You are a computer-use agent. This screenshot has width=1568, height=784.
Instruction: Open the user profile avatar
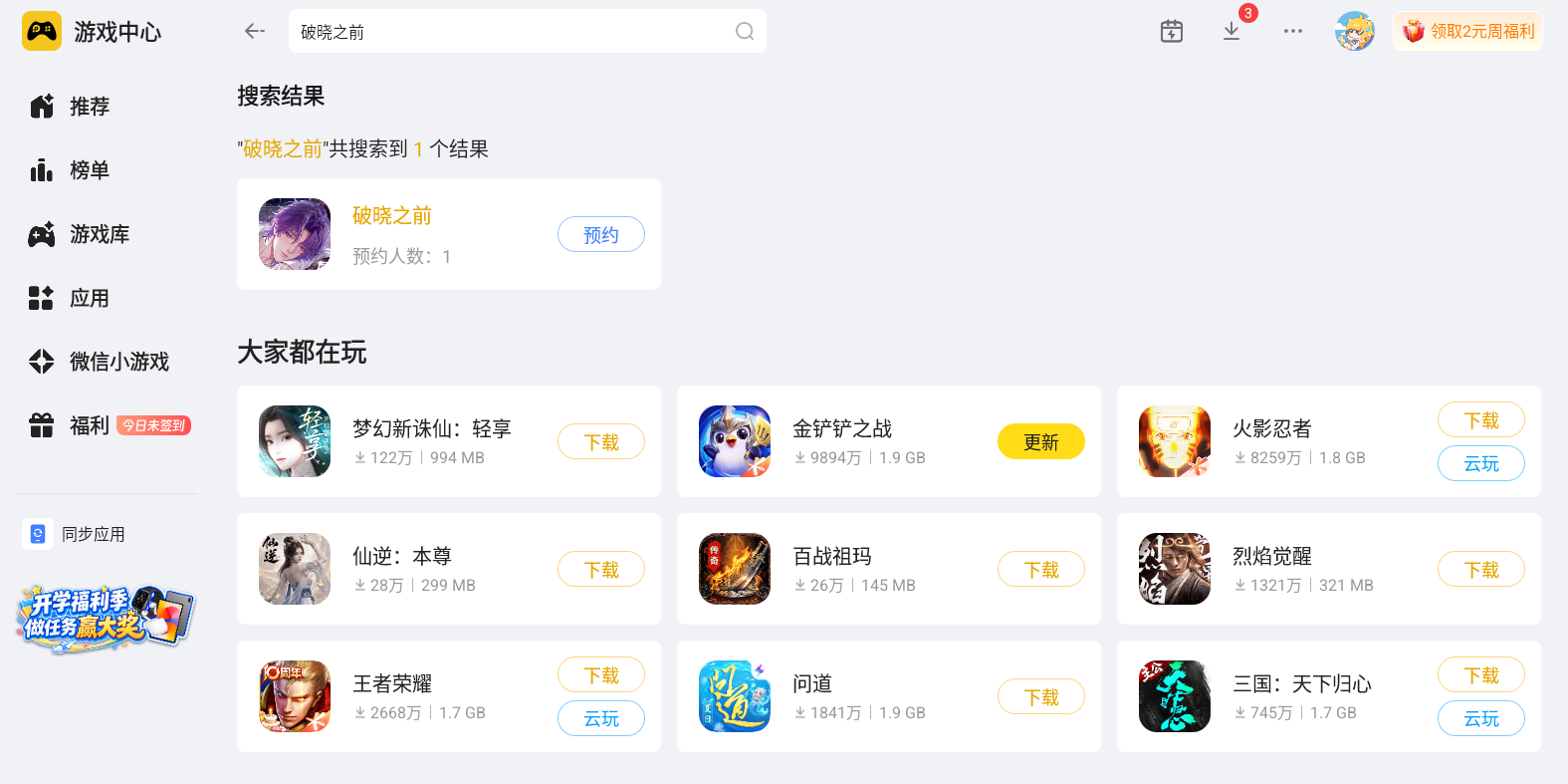[x=1354, y=31]
